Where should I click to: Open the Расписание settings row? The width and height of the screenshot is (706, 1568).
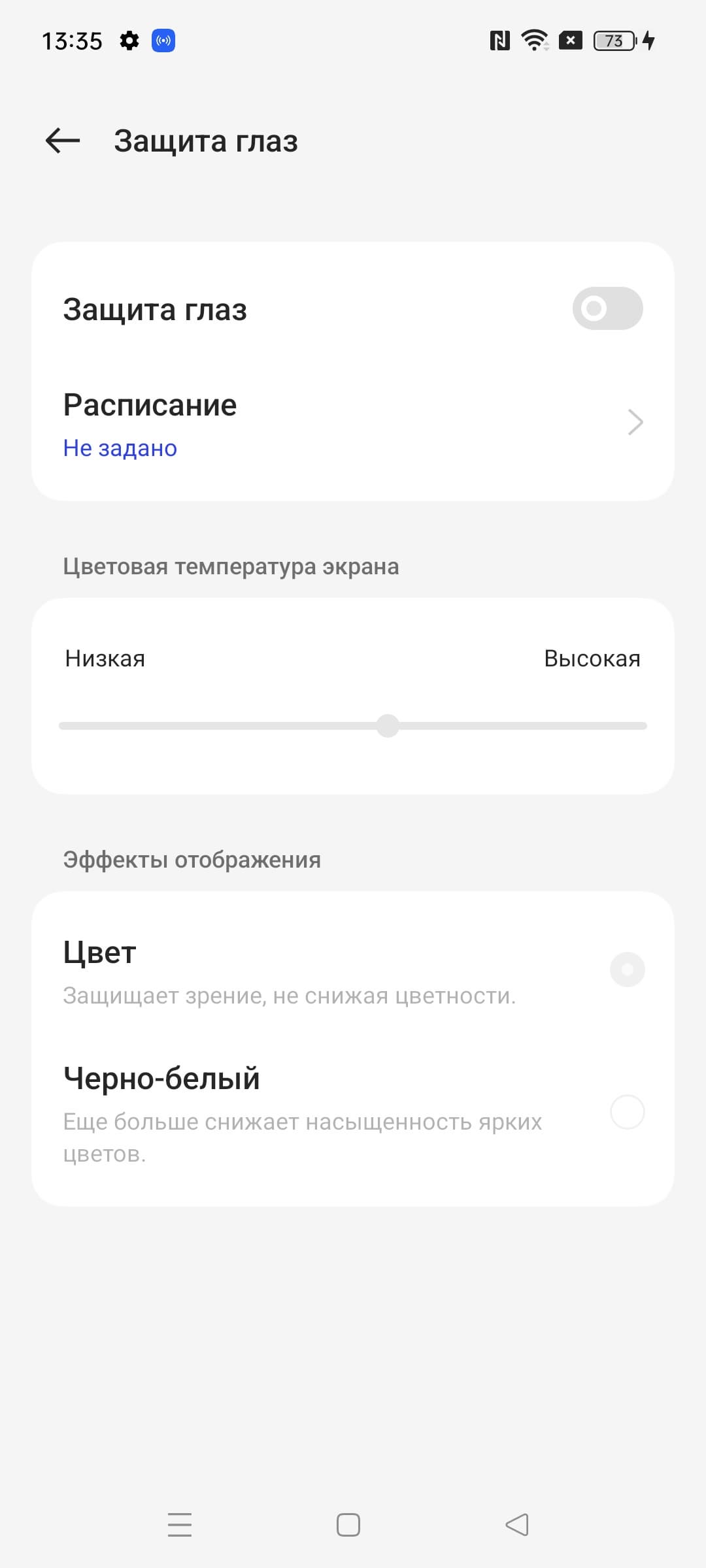(353, 423)
